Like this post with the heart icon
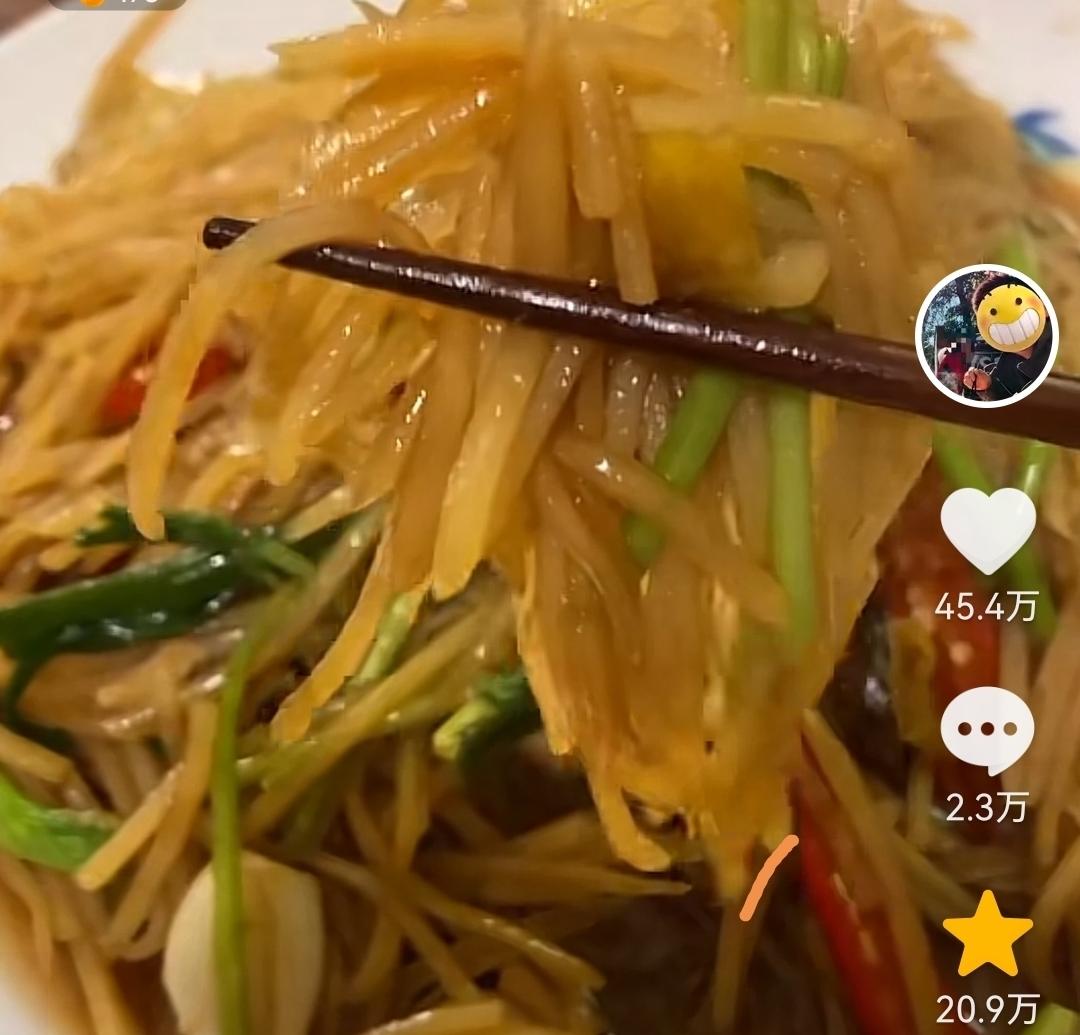The width and height of the screenshot is (1080, 1035). 987,529
